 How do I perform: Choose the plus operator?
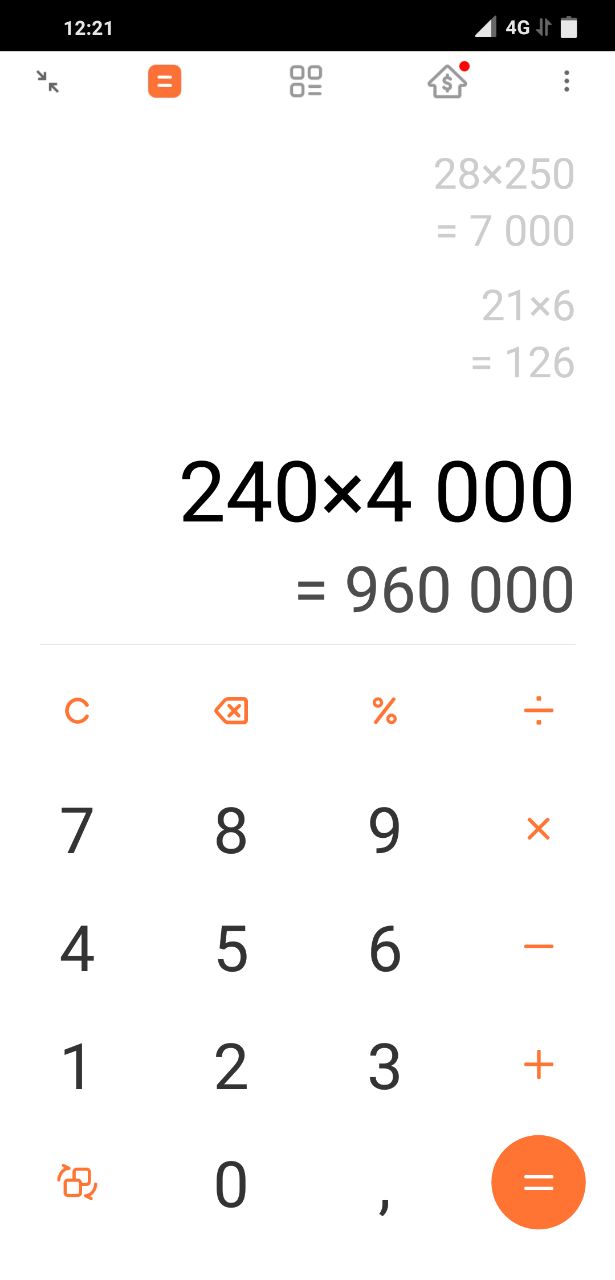point(538,1065)
